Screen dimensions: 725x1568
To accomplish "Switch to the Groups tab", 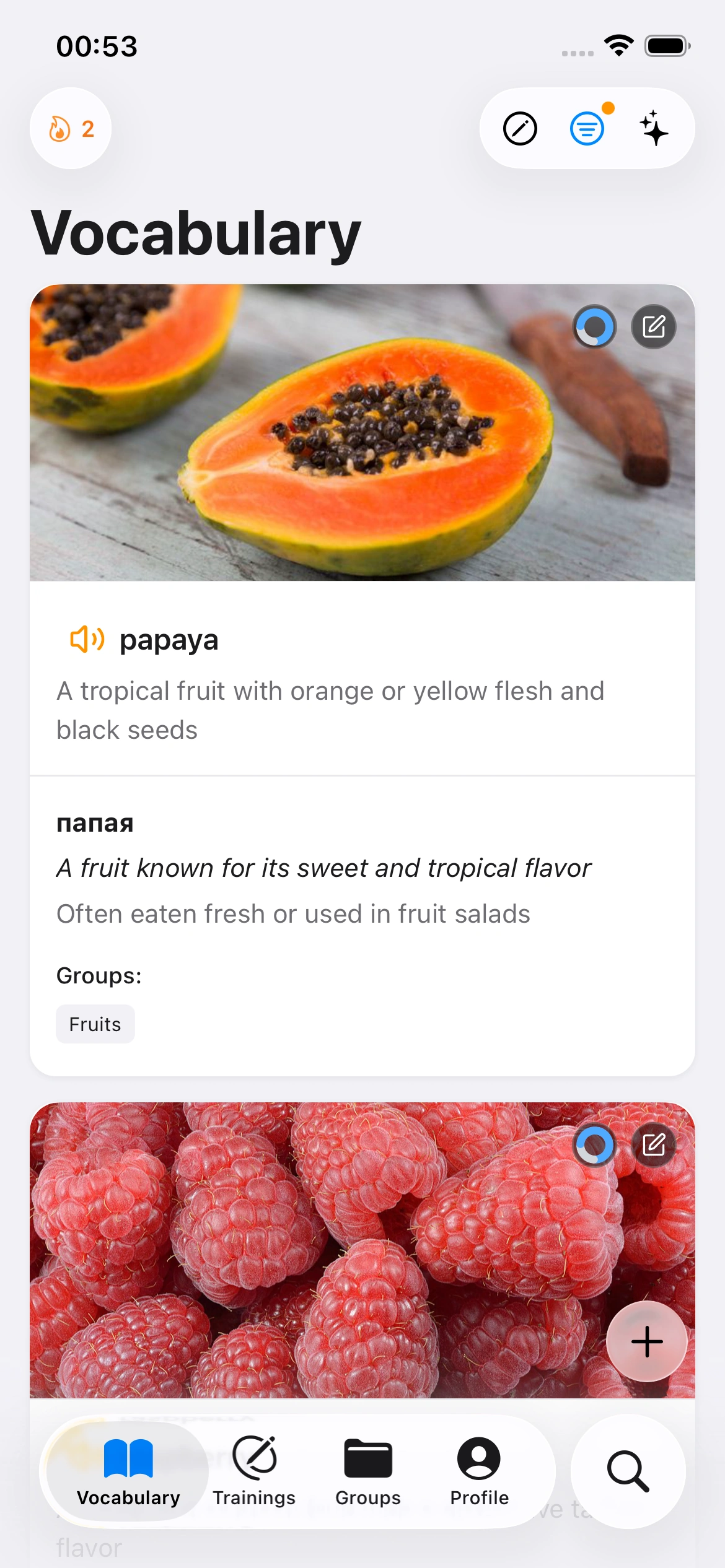I will [368, 1471].
